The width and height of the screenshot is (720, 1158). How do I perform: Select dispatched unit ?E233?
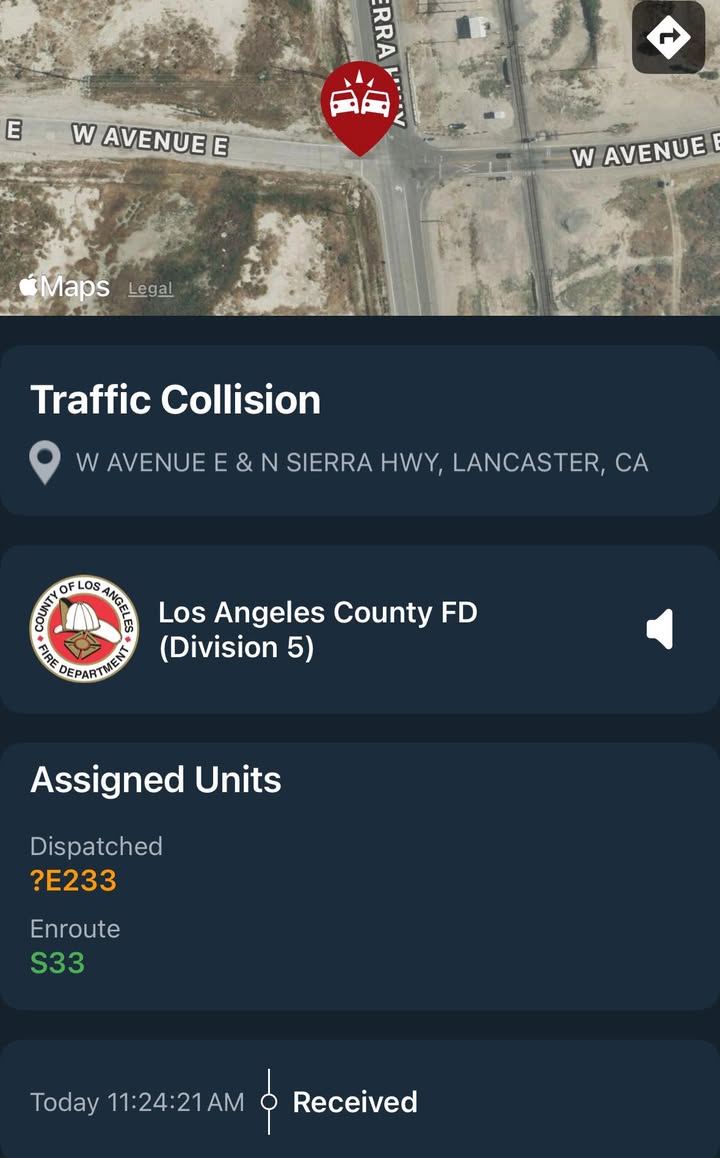(73, 880)
